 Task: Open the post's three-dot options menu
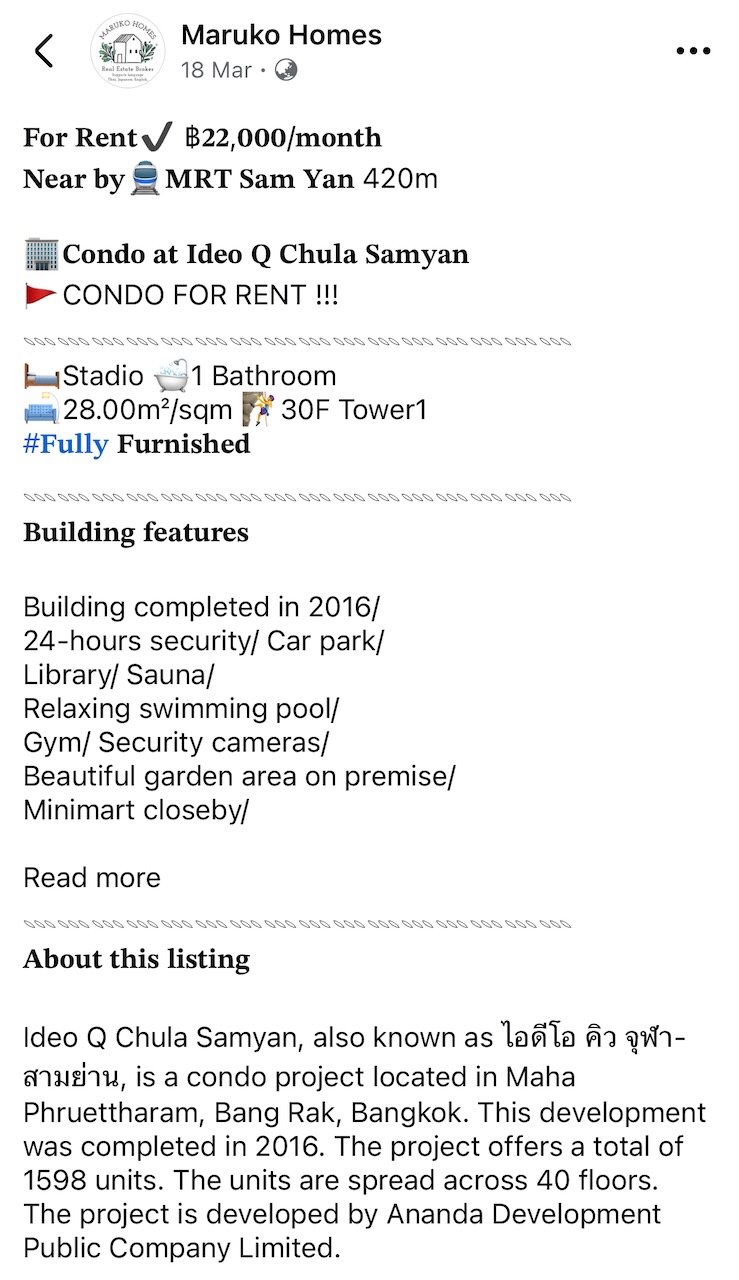click(x=692, y=51)
